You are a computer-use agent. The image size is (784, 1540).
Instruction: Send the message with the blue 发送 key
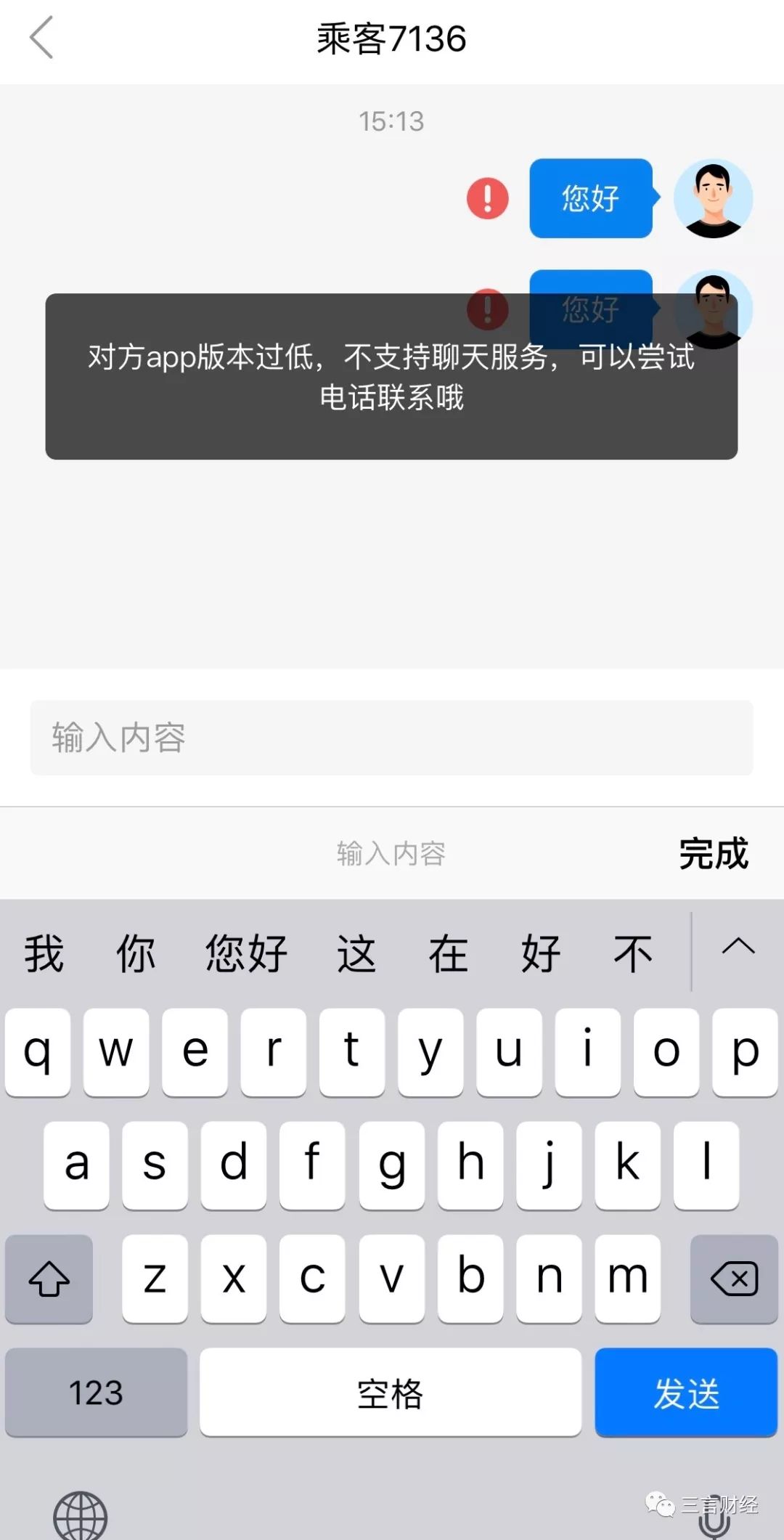(686, 1393)
